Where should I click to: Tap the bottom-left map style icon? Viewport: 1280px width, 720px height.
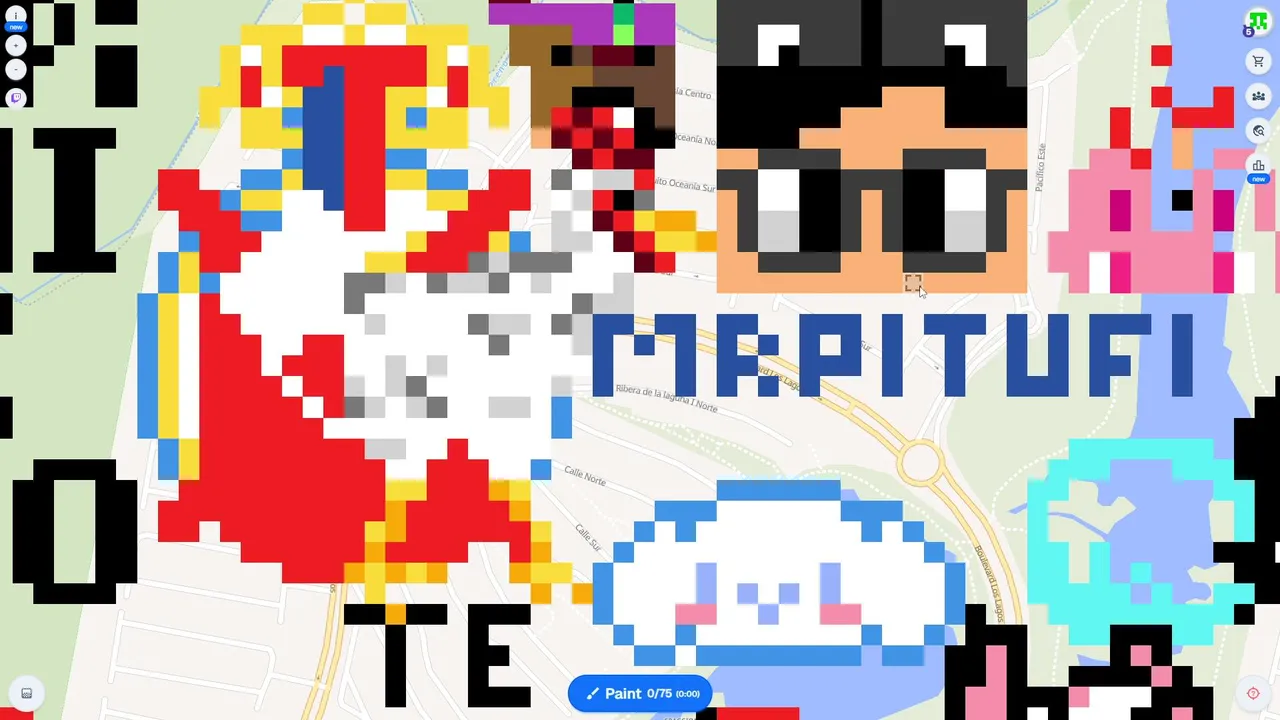coord(27,693)
